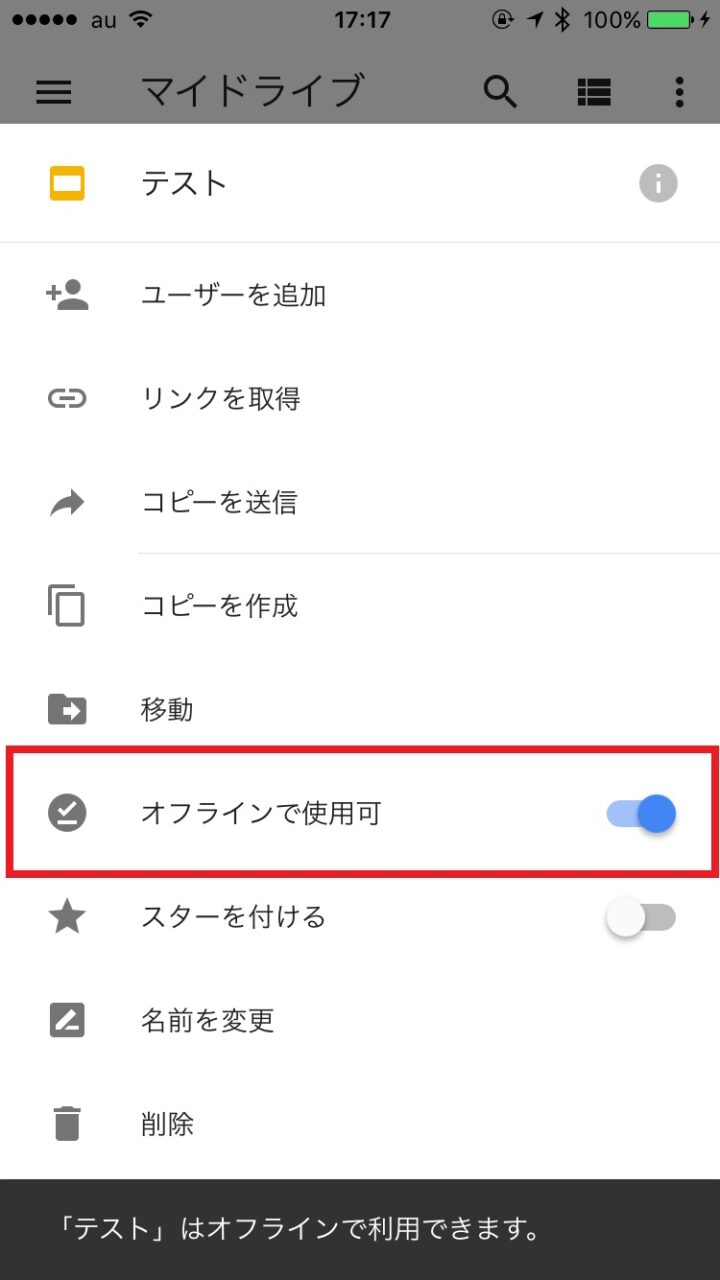Open the info icon for テスト
The width and height of the screenshot is (720, 1280).
click(x=658, y=184)
